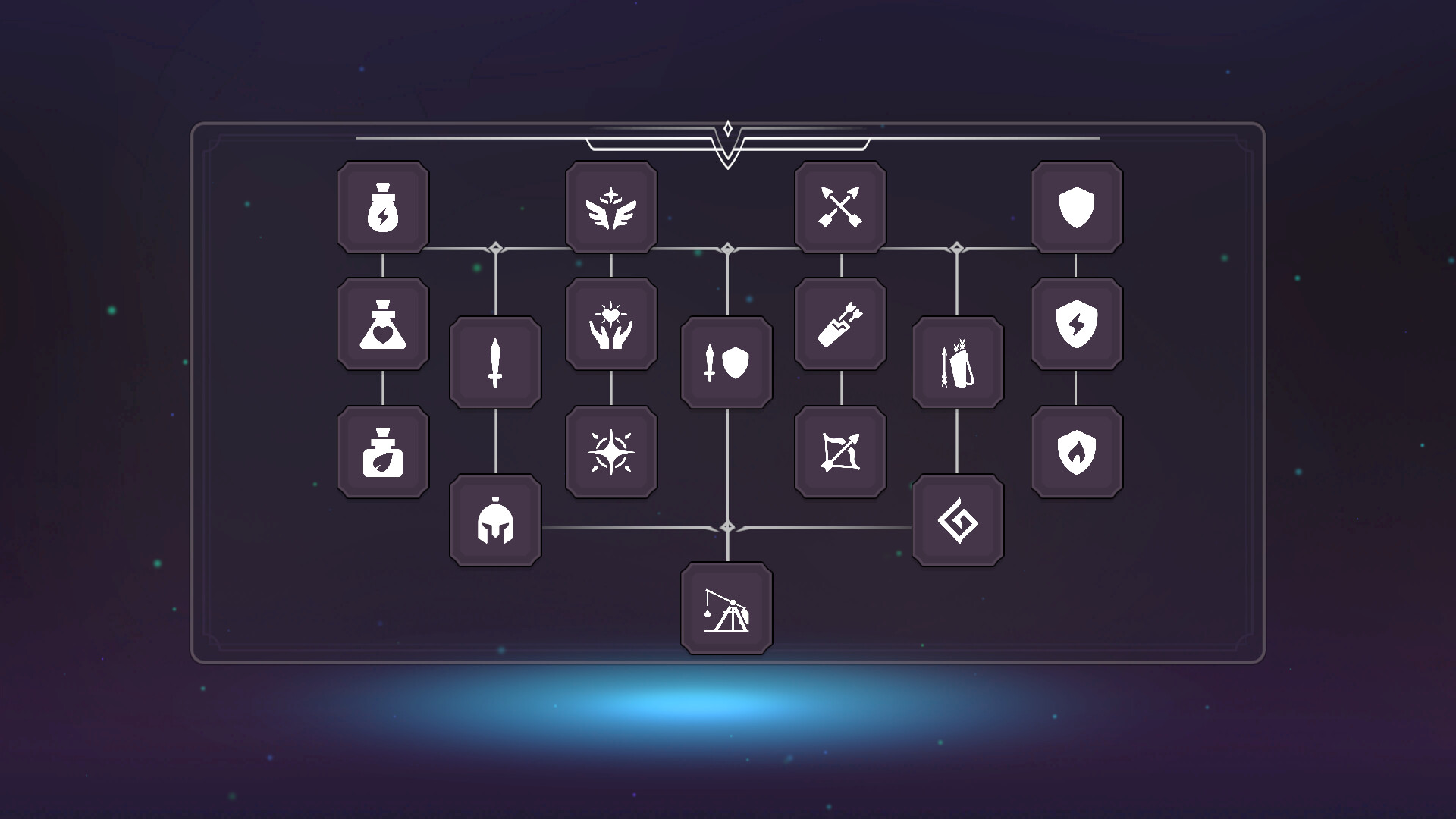Choose the leaf potion skill node
The height and width of the screenshot is (819, 1456).
(x=383, y=452)
